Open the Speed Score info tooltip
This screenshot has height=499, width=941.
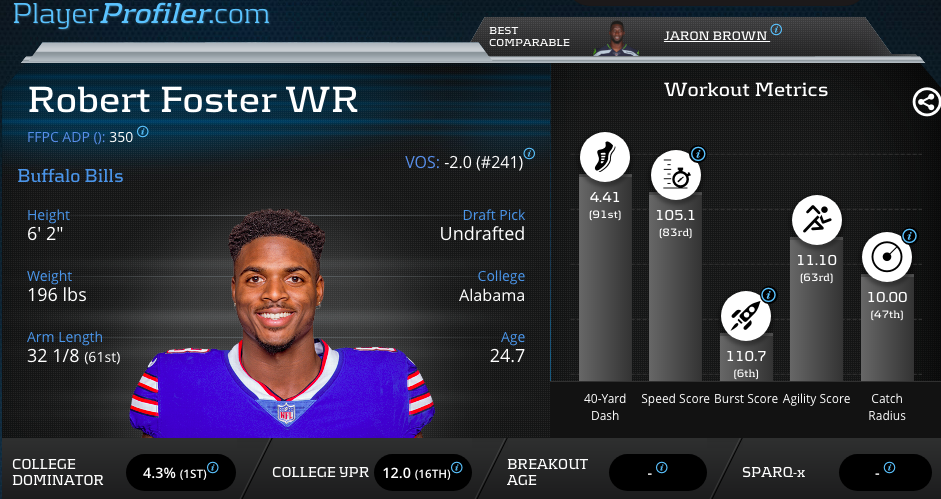tap(698, 154)
